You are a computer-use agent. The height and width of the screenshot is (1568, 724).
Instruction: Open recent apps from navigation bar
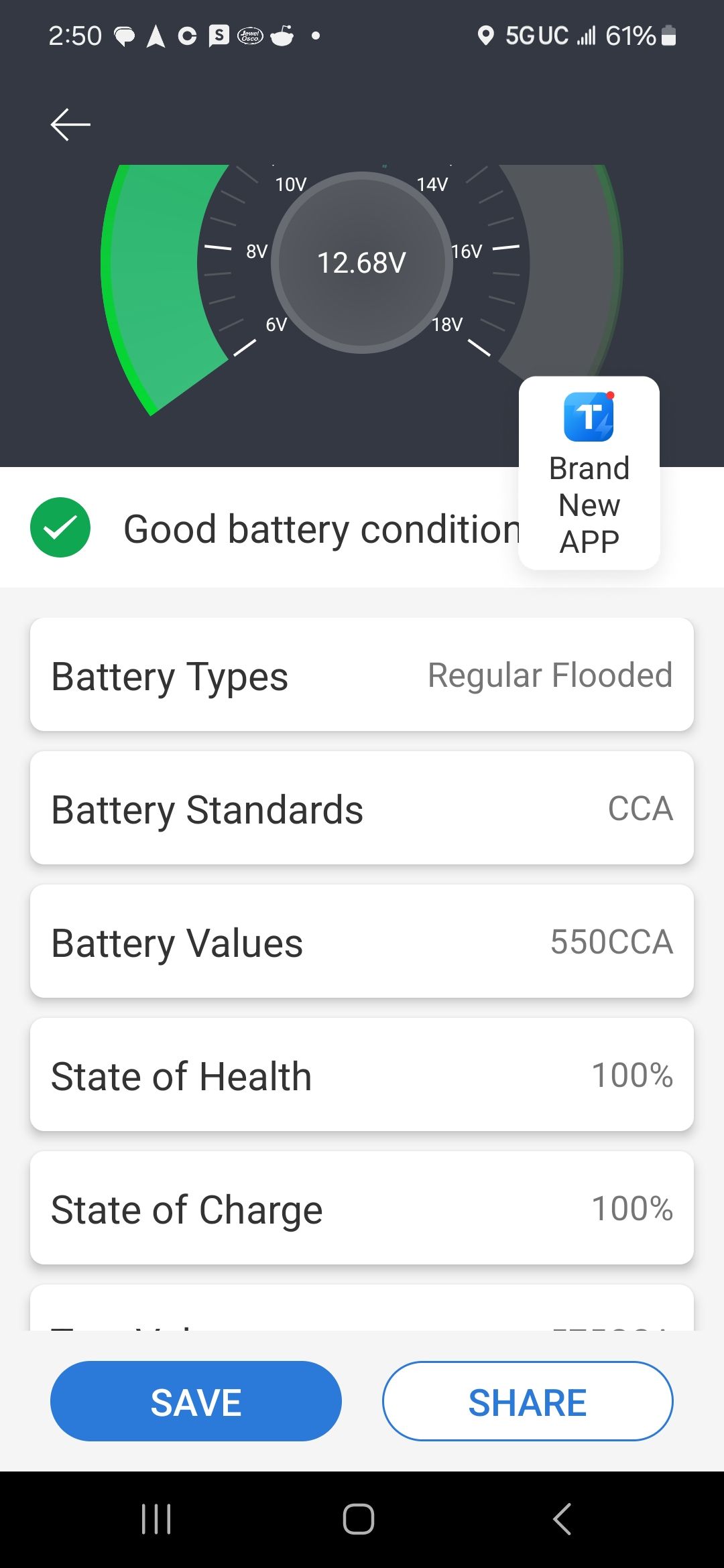coord(156,1519)
